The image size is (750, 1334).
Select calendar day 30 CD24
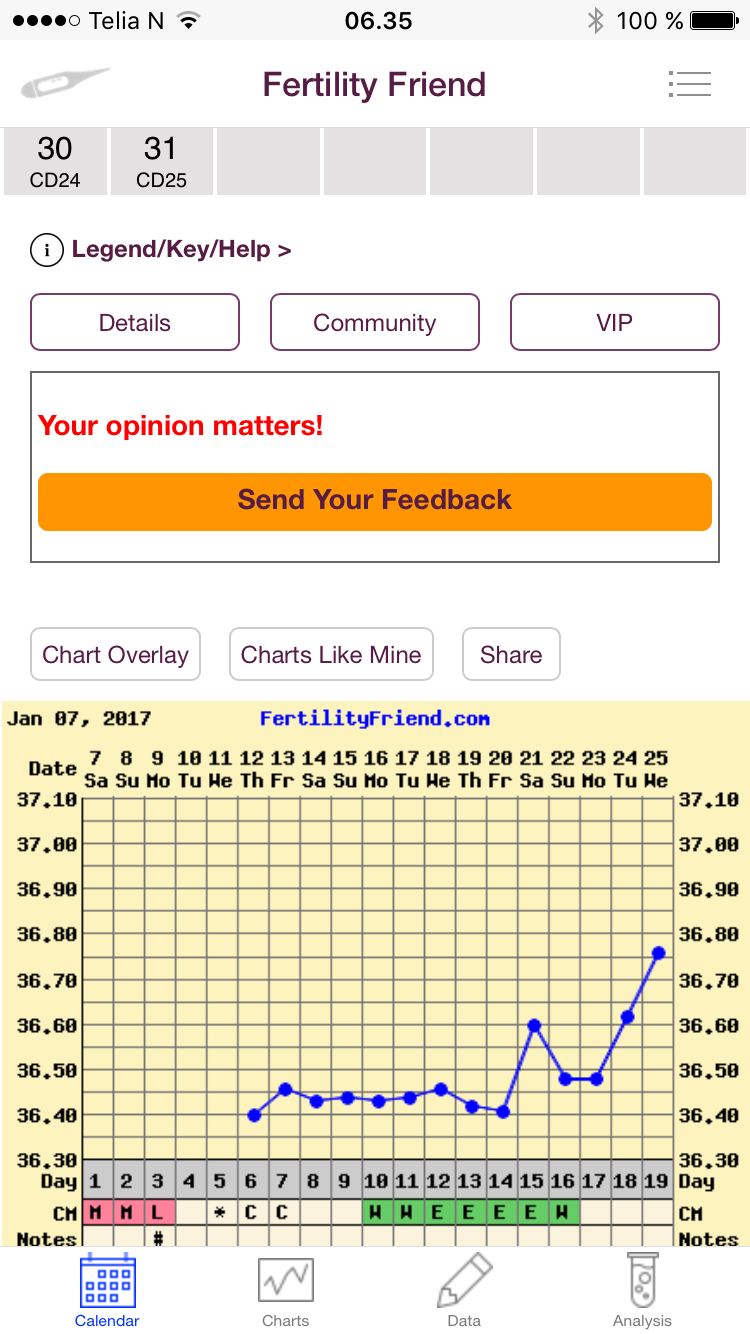(x=55, y=161)
